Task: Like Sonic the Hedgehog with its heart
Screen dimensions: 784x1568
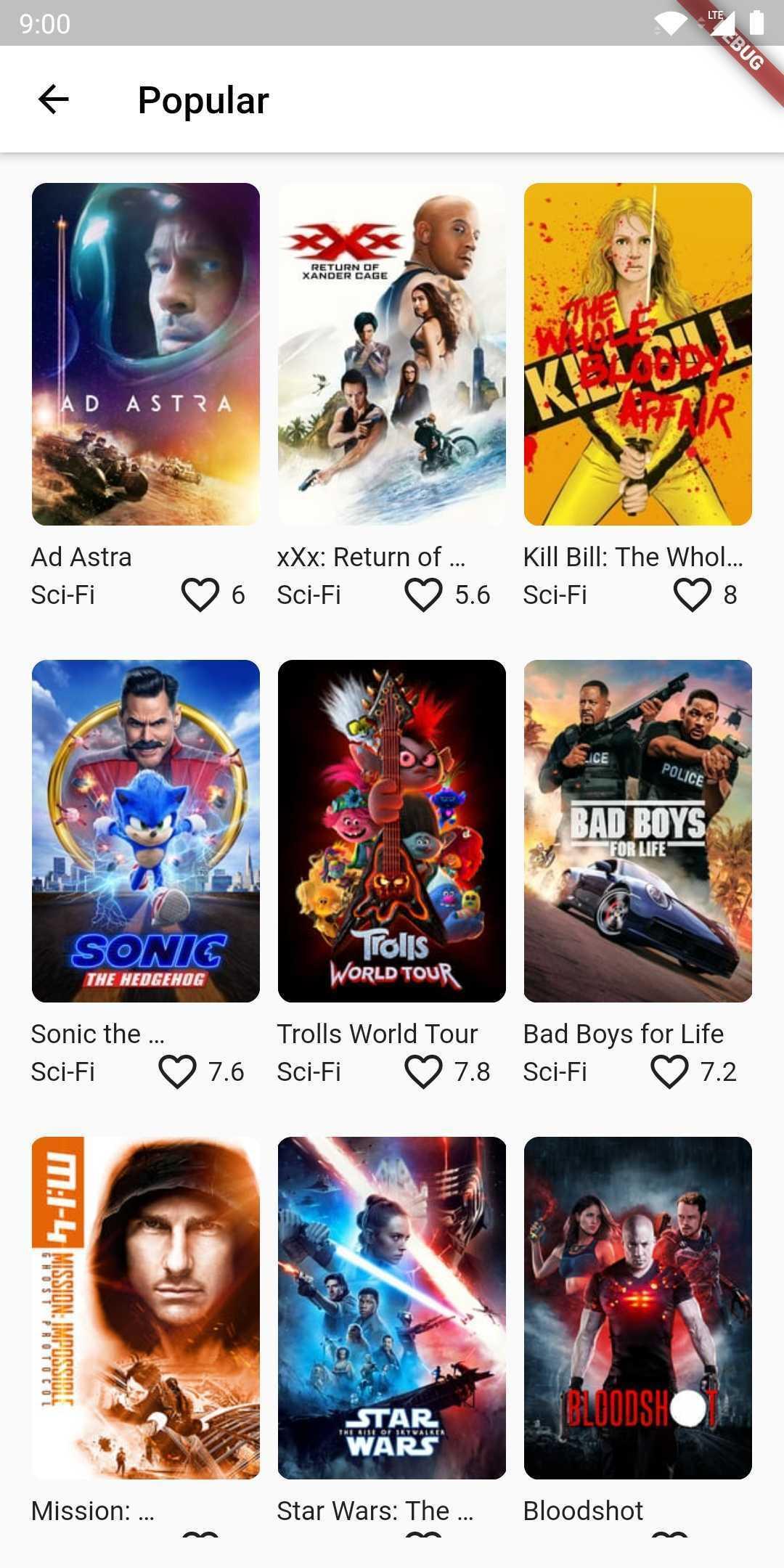Action: click(x=177, y=1071)
